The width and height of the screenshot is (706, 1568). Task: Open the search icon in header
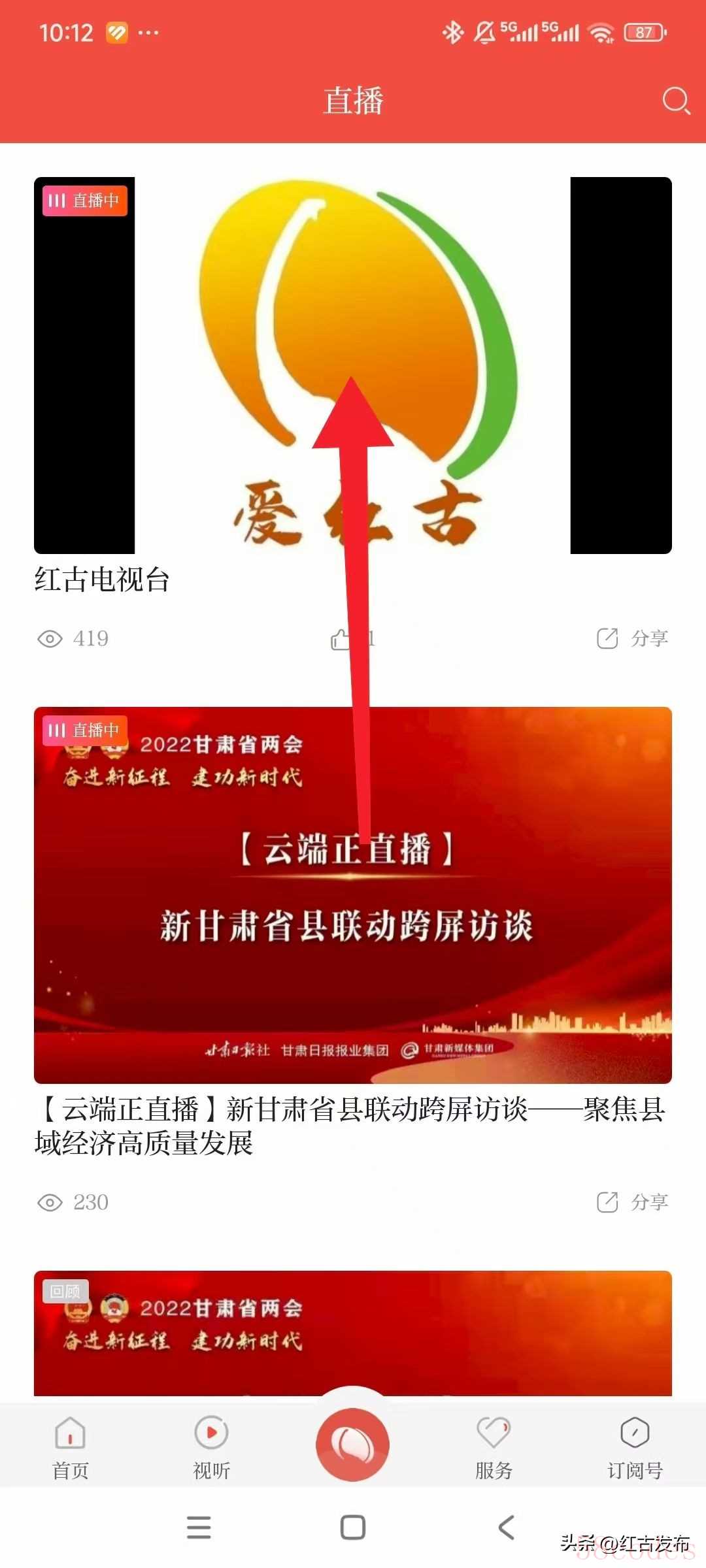(676, 101)
